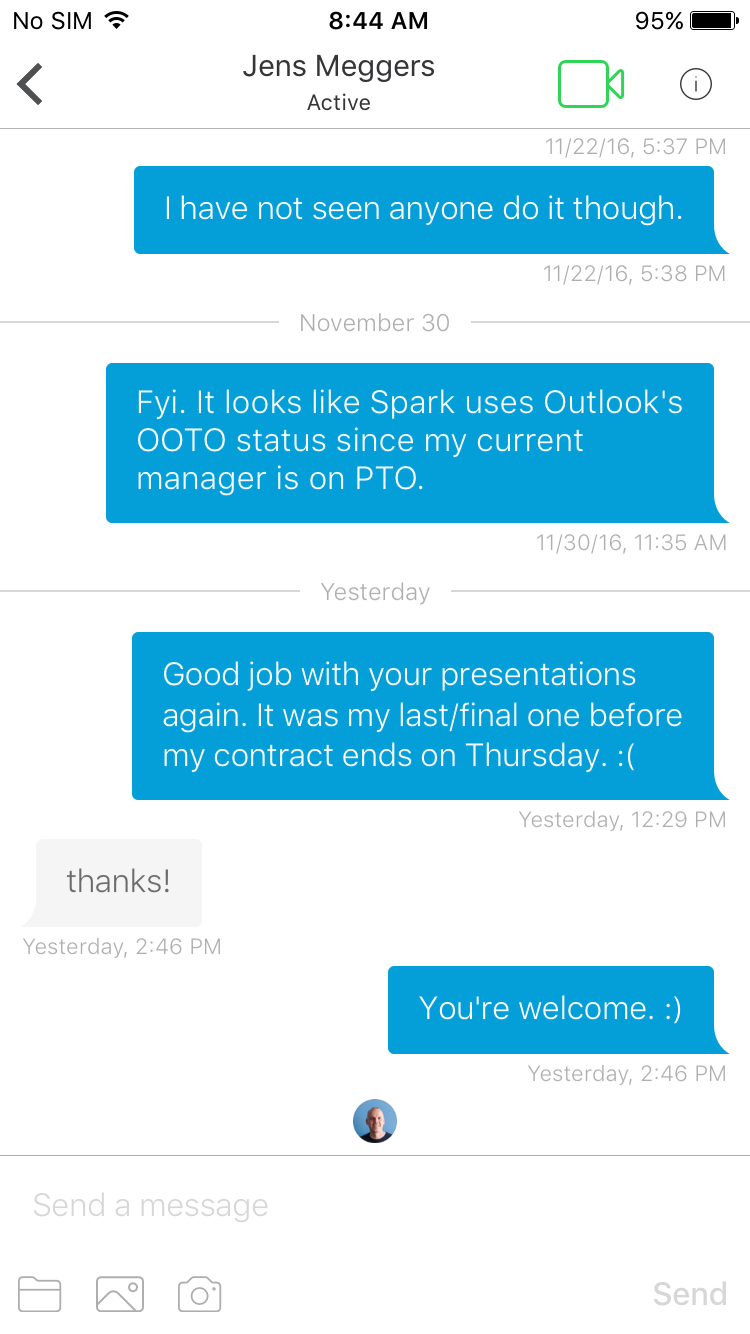Open conversation info details
The height and width of the screenshot is (1334, 750).
[695, 85]
